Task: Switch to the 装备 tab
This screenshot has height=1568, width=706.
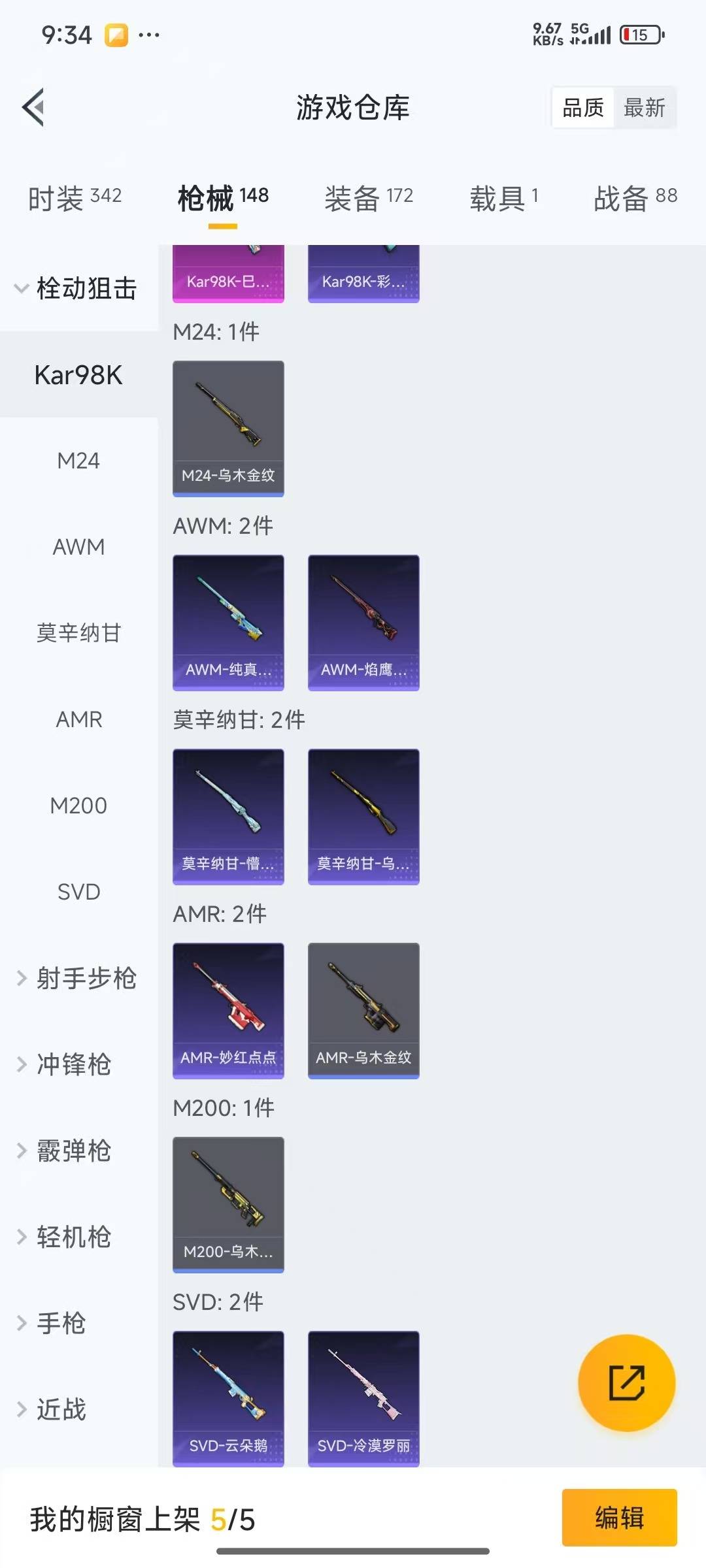Action: [x=369, y=197]
